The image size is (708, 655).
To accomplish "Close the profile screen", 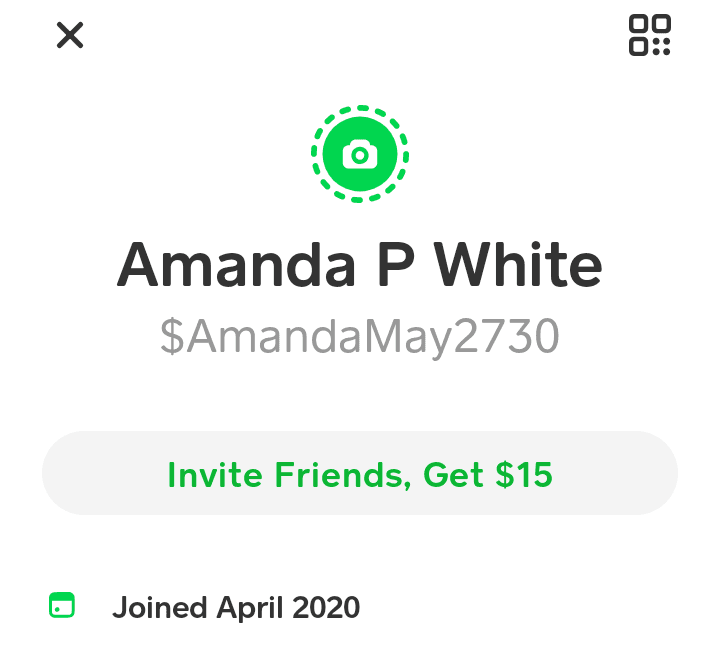I will click(70, 35).
